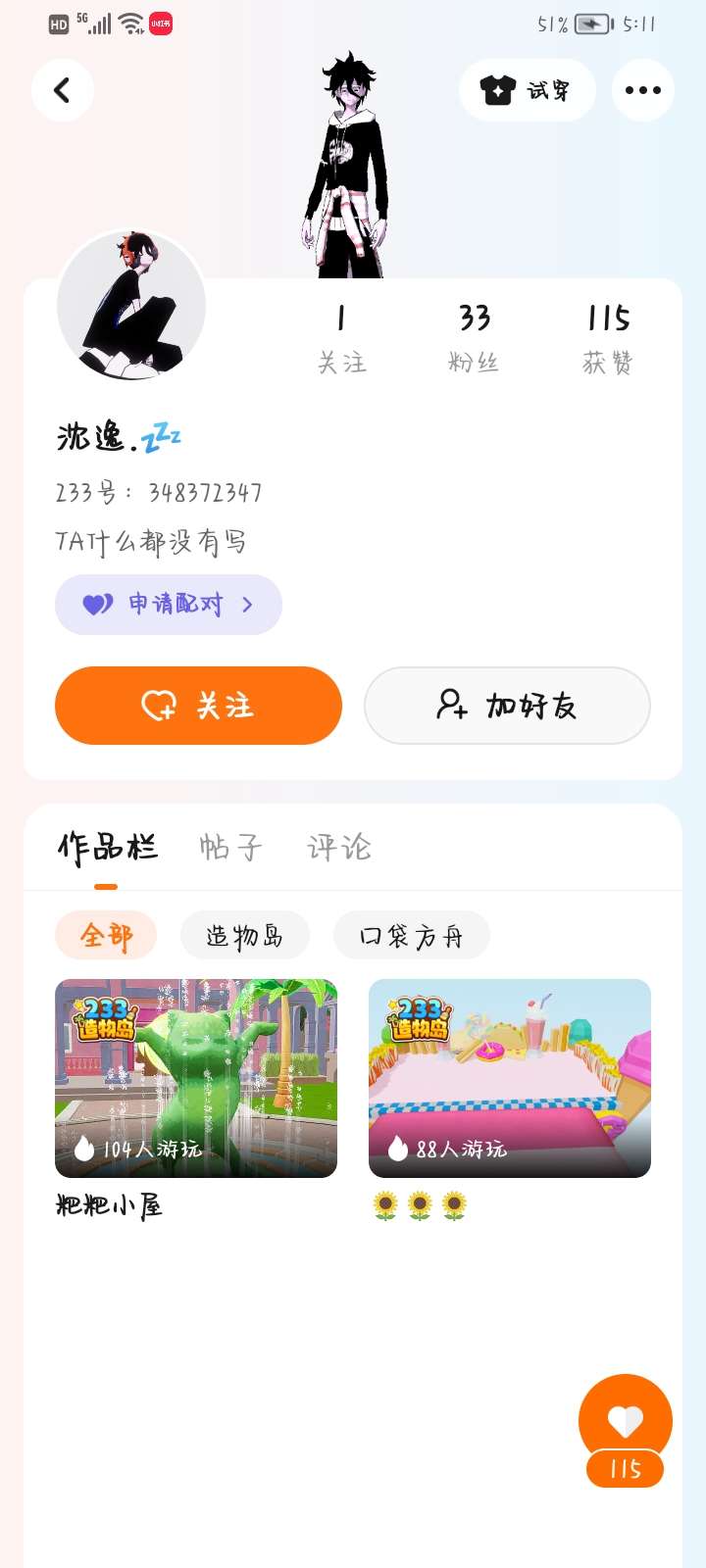Tap the 试穿 outfit try-on button
Image resolution: width=706 pixels, height=1568 pixels.
click(x=527, y=90)
